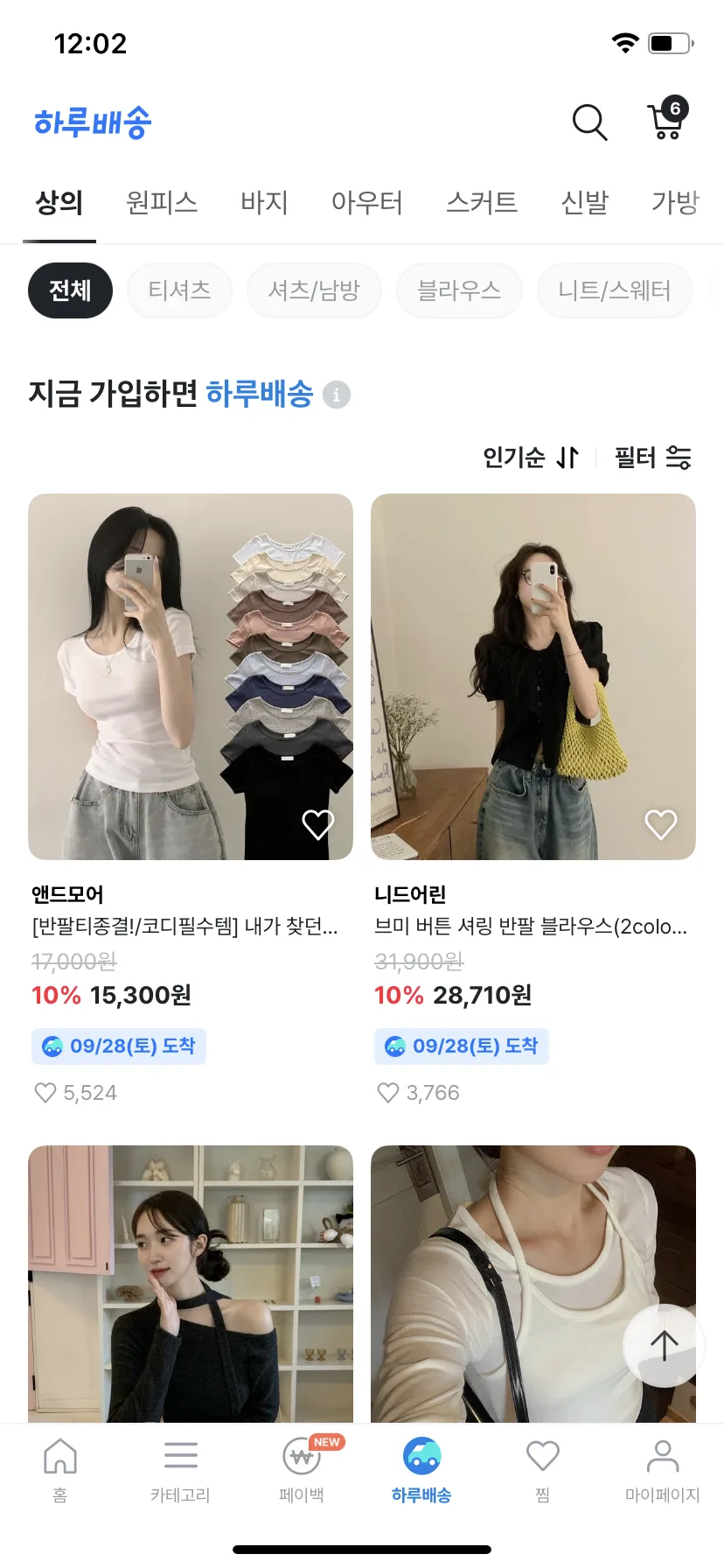Like the 앤드모어 t-shirt with heart icon
The width and height of the screenshot is (724, 1568).
coord(318,824)
